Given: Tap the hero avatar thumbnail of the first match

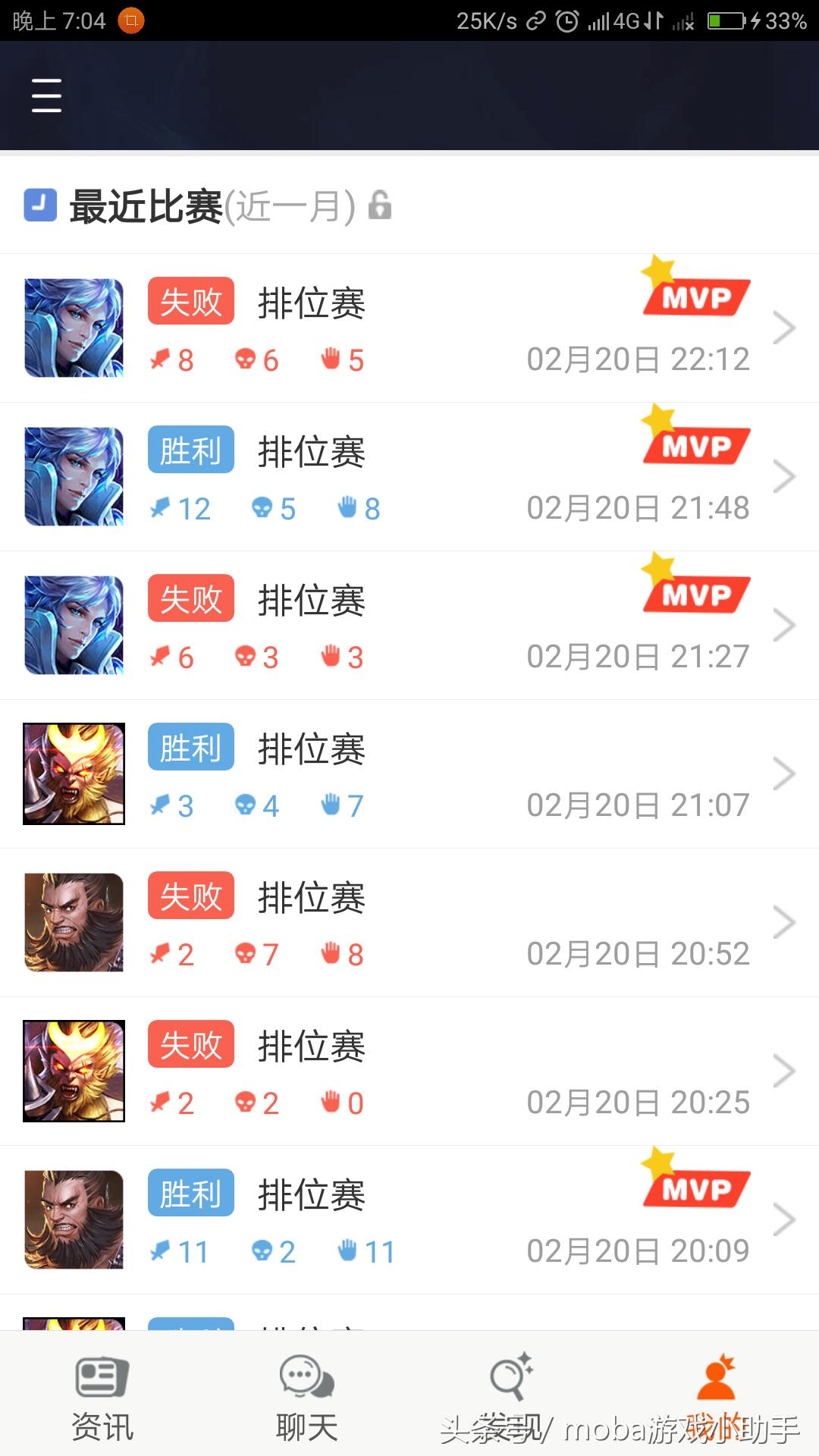Looking at the screenshot, I should point(73,327).
